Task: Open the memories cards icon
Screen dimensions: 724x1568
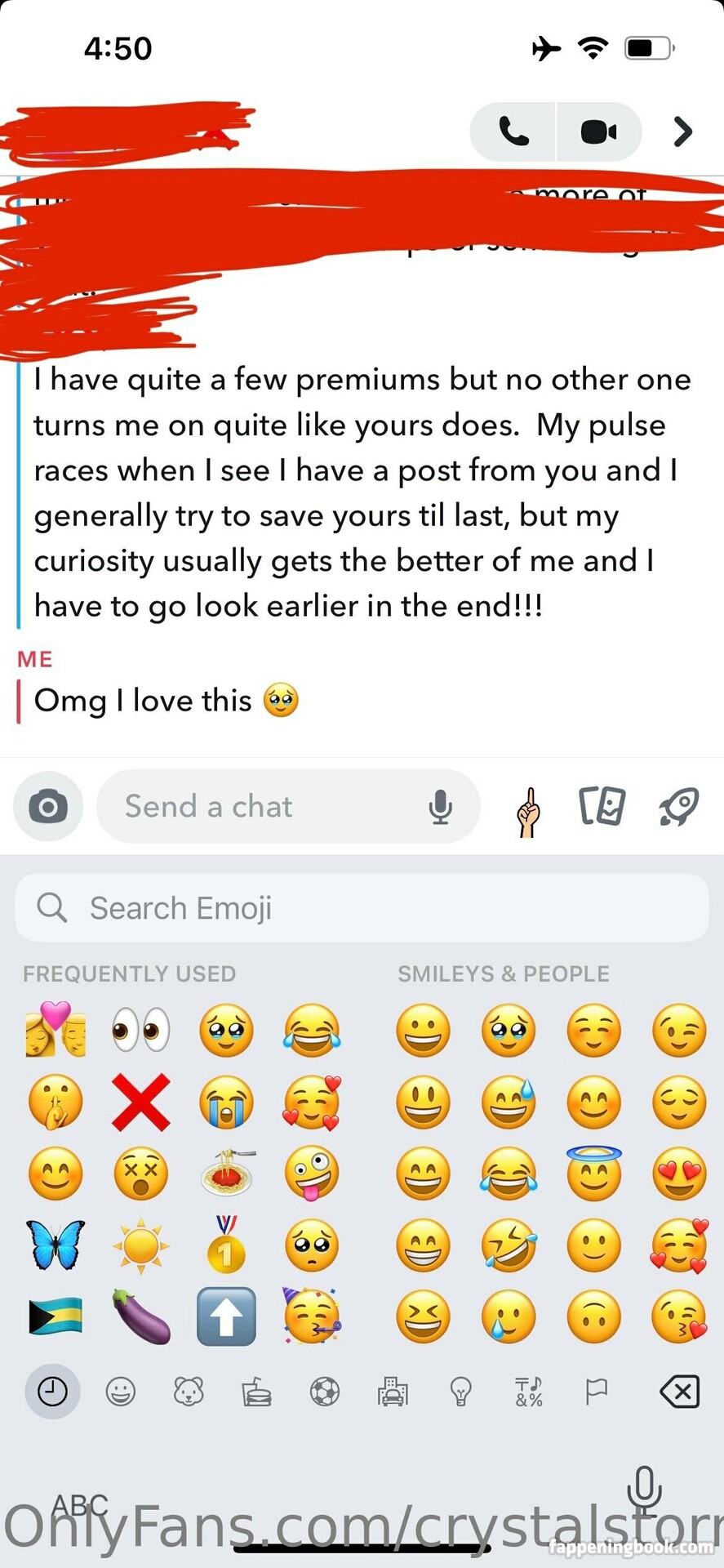Action: (602, 807)
